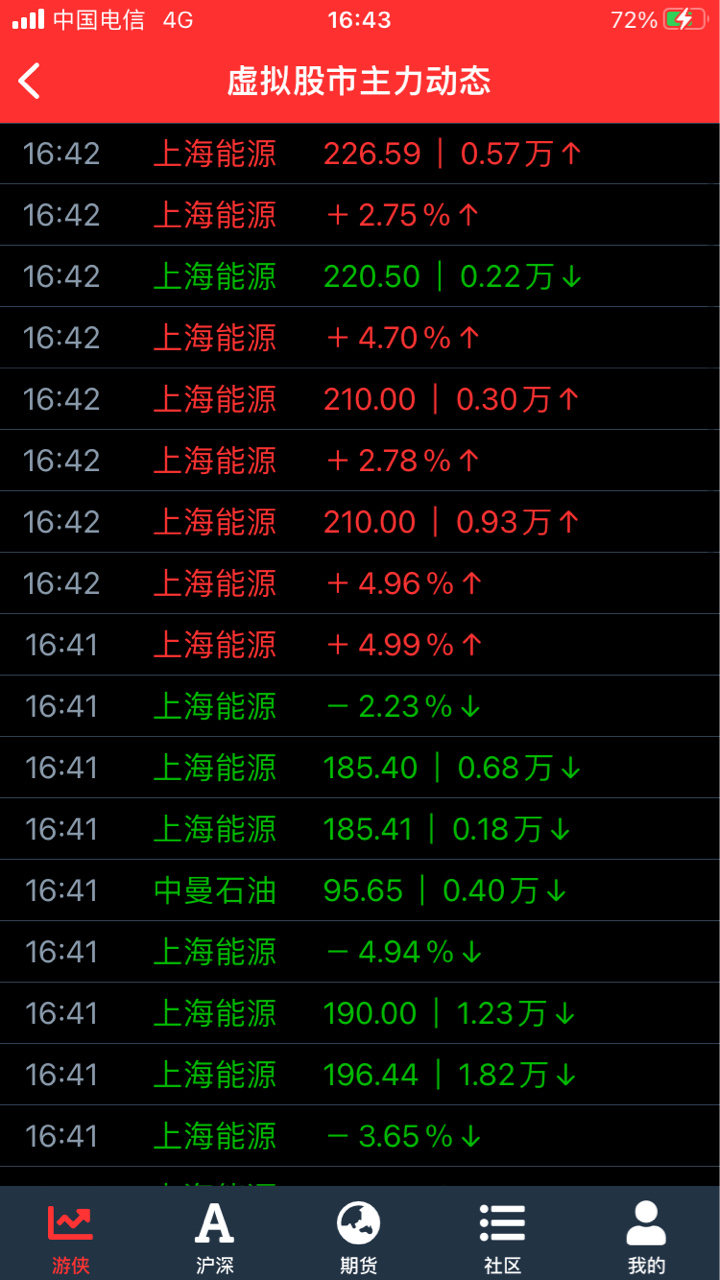Image resolution: width=720 pixels, height=1280 pixels.
Task: Select the 上海能源 185.41 row
Action: click(x=360, y=829)
